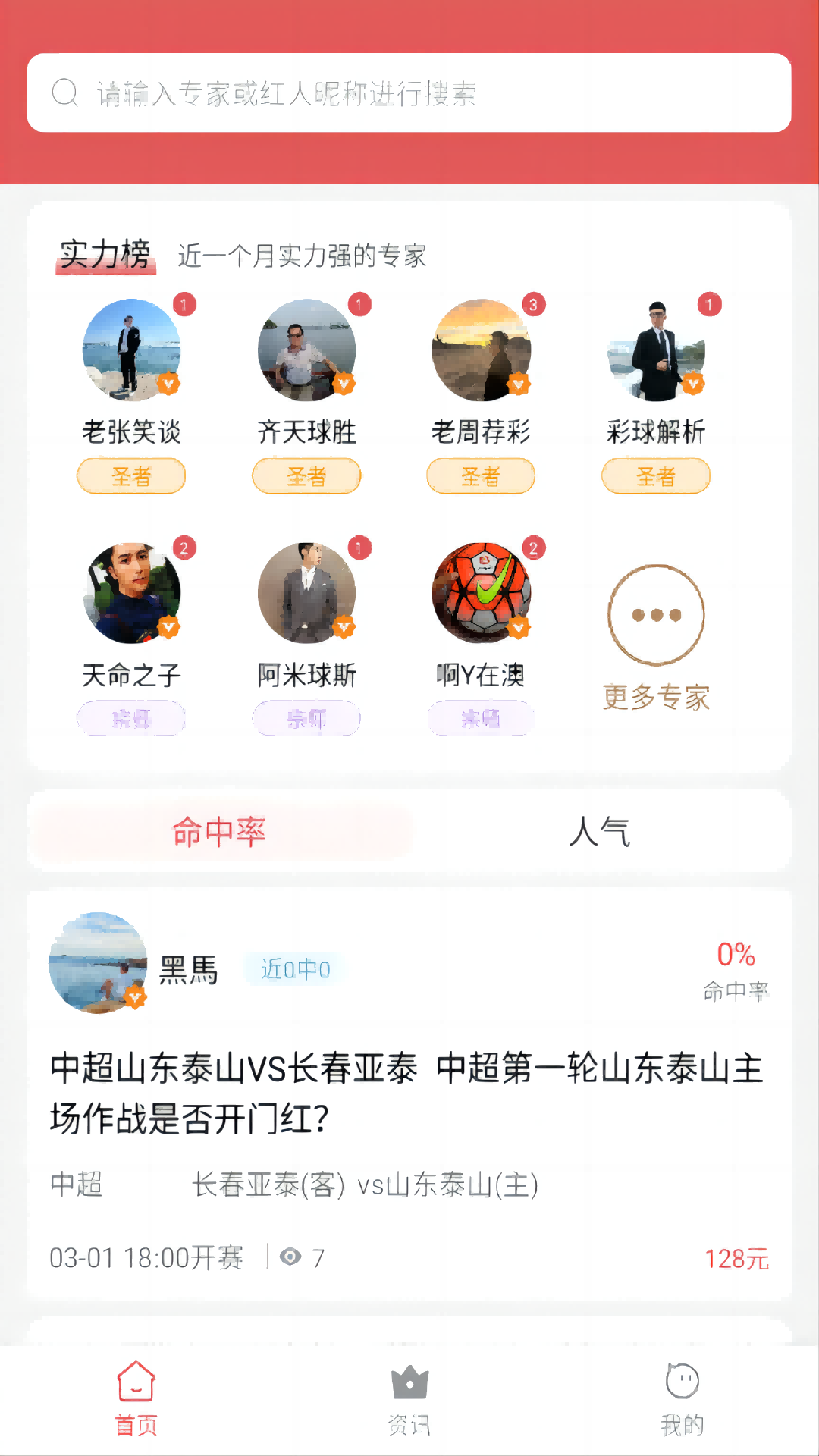819x1456 pixels.
Task: Select expert 彩球解析
Action: click(656, 350)
